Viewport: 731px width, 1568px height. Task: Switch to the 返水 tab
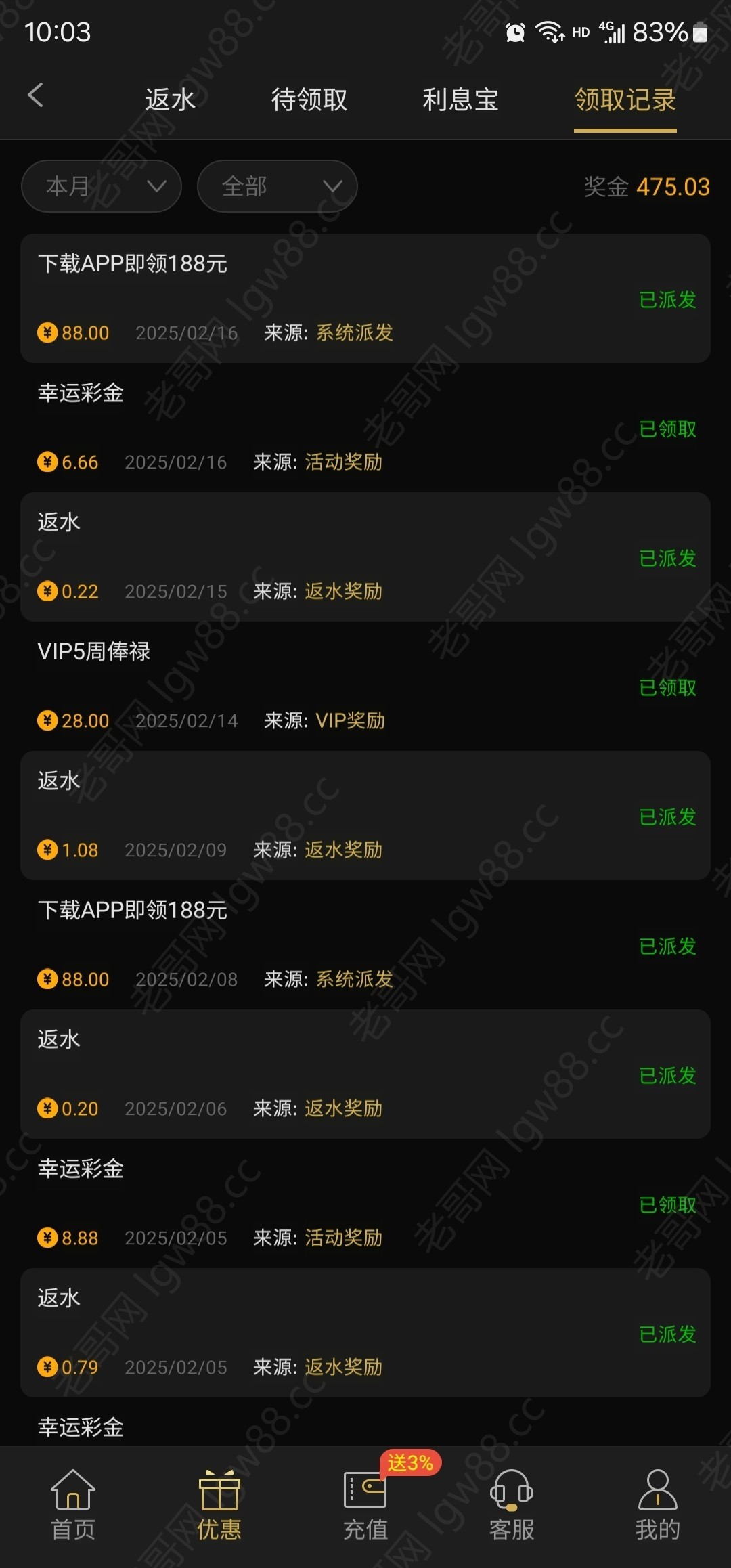pos(171,100)
